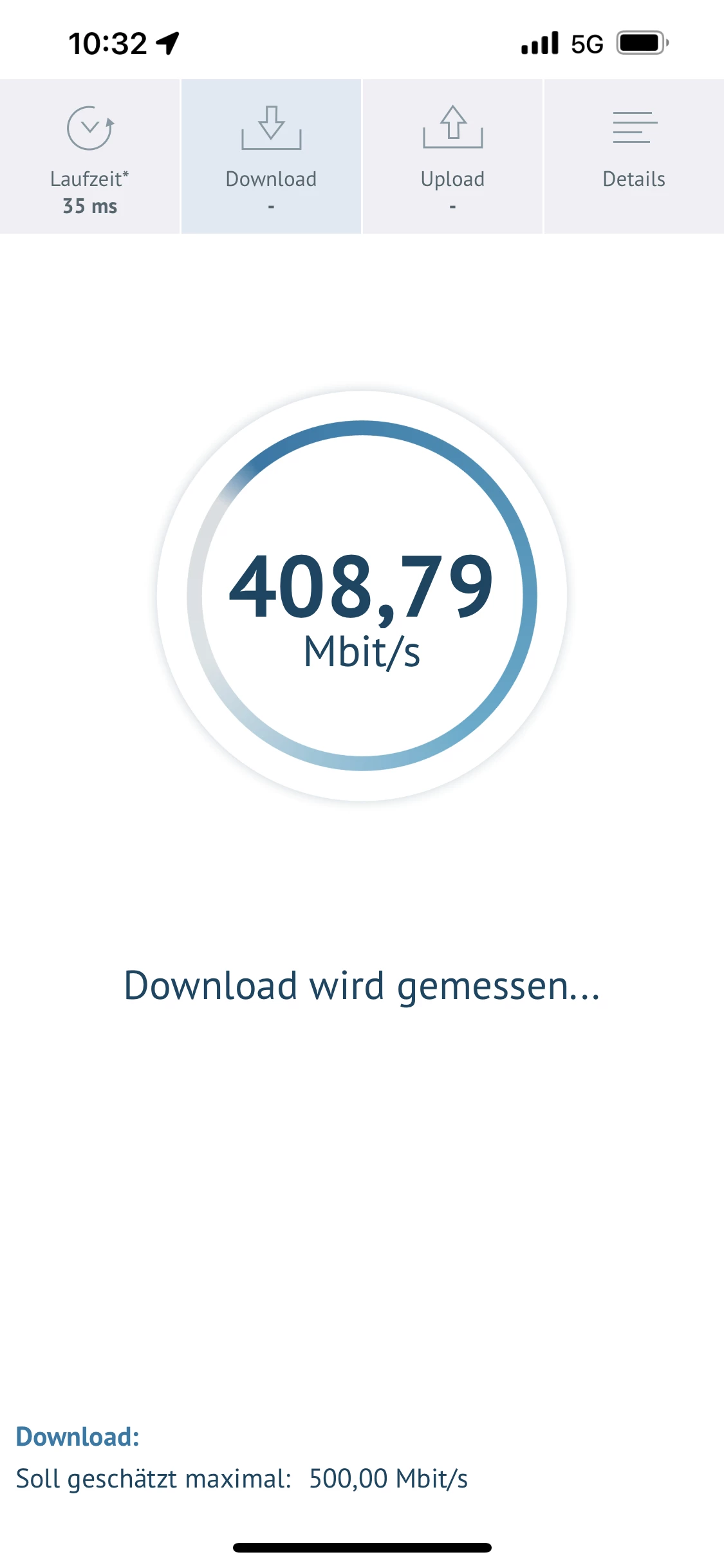
Task: Select the Download tab
Action: [271, 156]
